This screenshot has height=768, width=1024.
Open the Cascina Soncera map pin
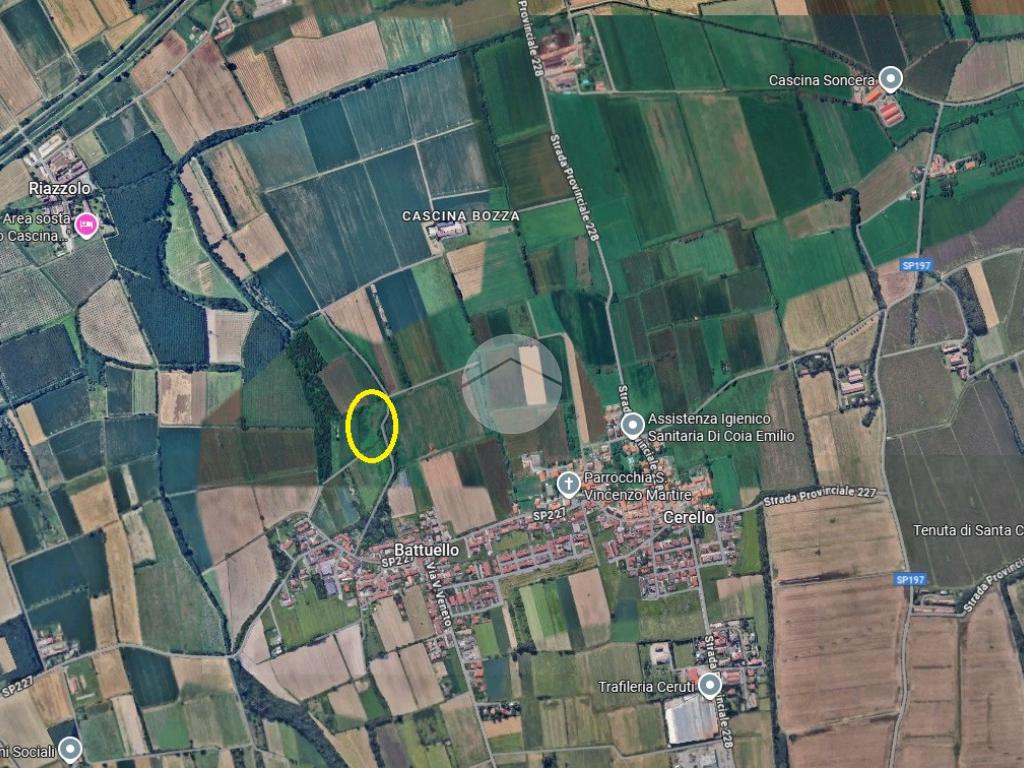(x=890, y=79)
